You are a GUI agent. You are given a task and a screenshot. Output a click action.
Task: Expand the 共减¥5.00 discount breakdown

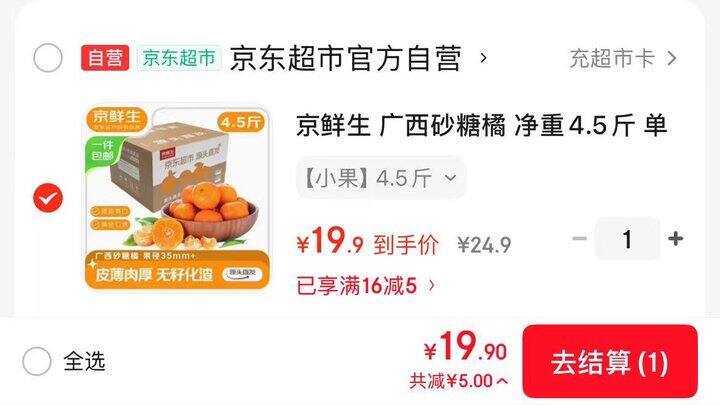pyautogui.click(x=459, y=381)
